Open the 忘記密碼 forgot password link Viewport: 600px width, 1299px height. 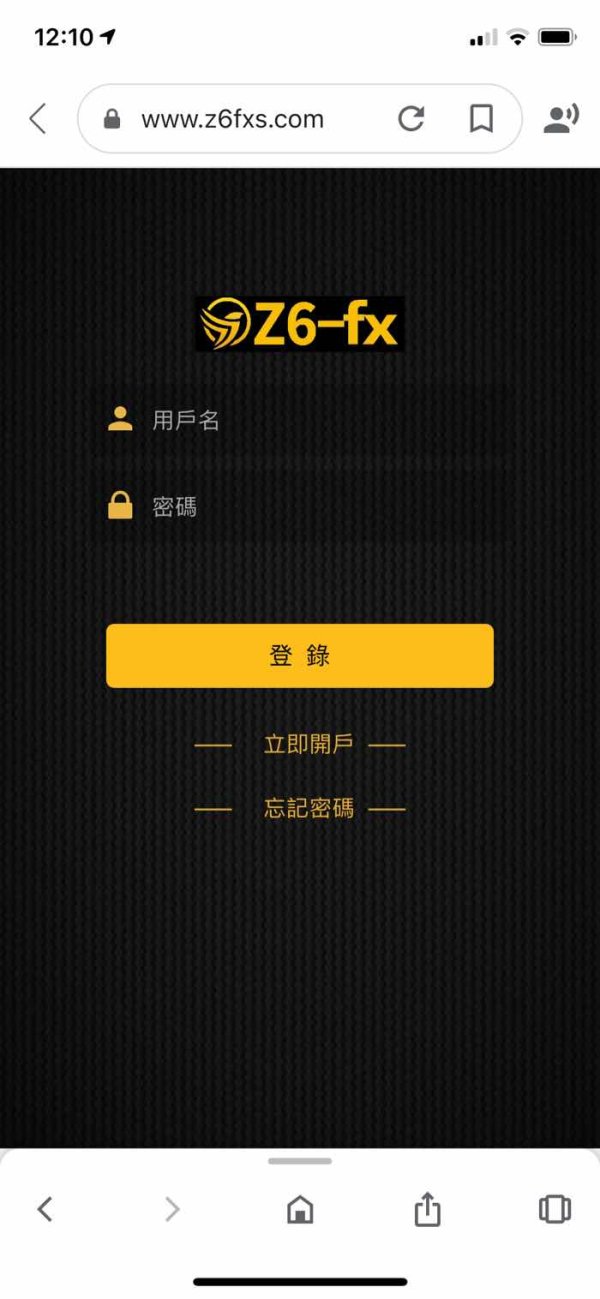[x=308, y=808]
